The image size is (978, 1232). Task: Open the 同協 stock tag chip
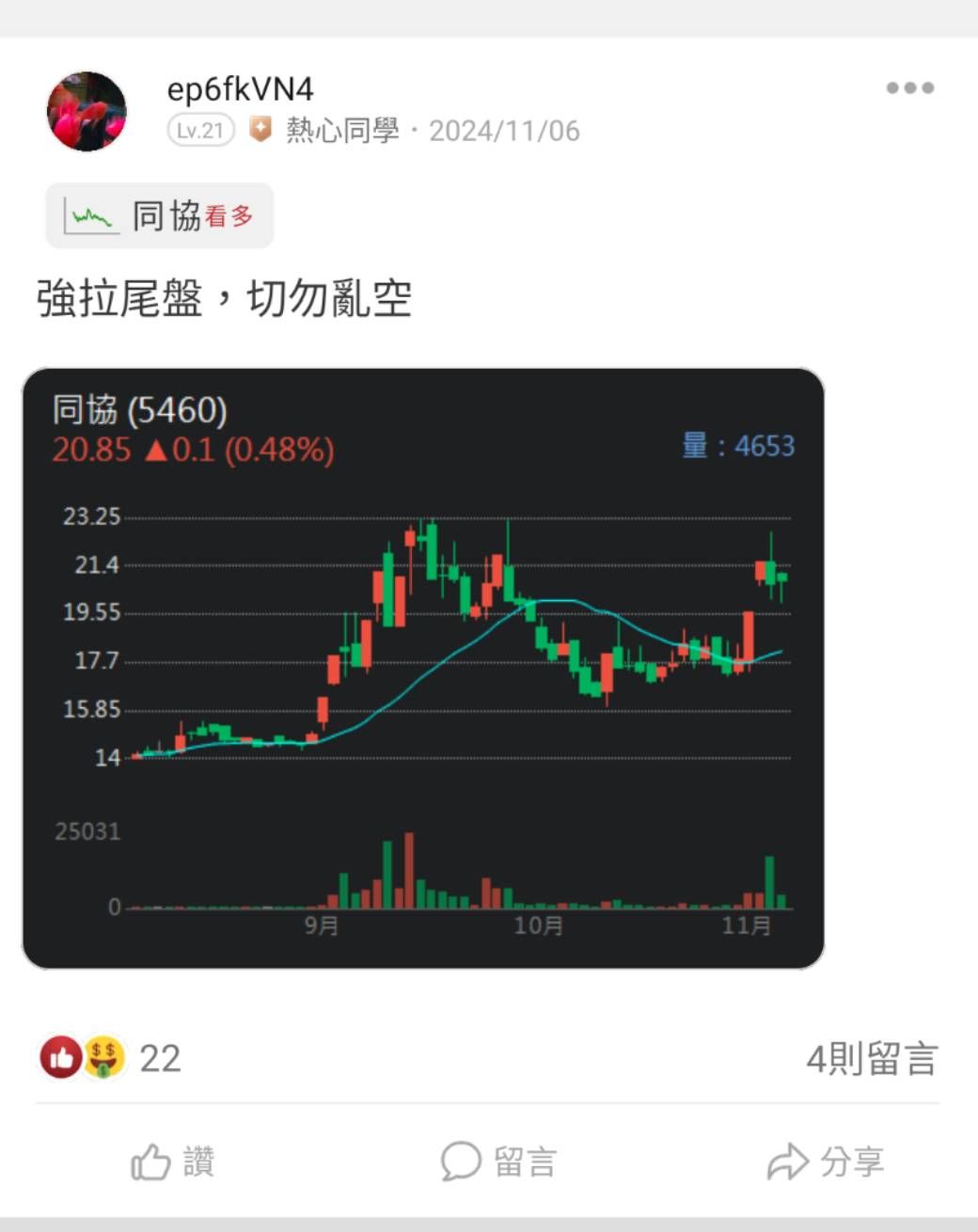pos(160,216)
